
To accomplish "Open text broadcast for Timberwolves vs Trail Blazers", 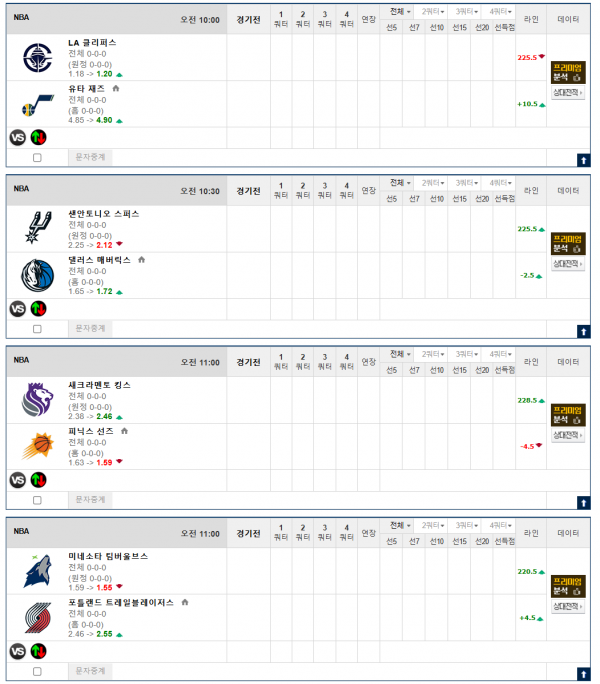I will point(91,671).
